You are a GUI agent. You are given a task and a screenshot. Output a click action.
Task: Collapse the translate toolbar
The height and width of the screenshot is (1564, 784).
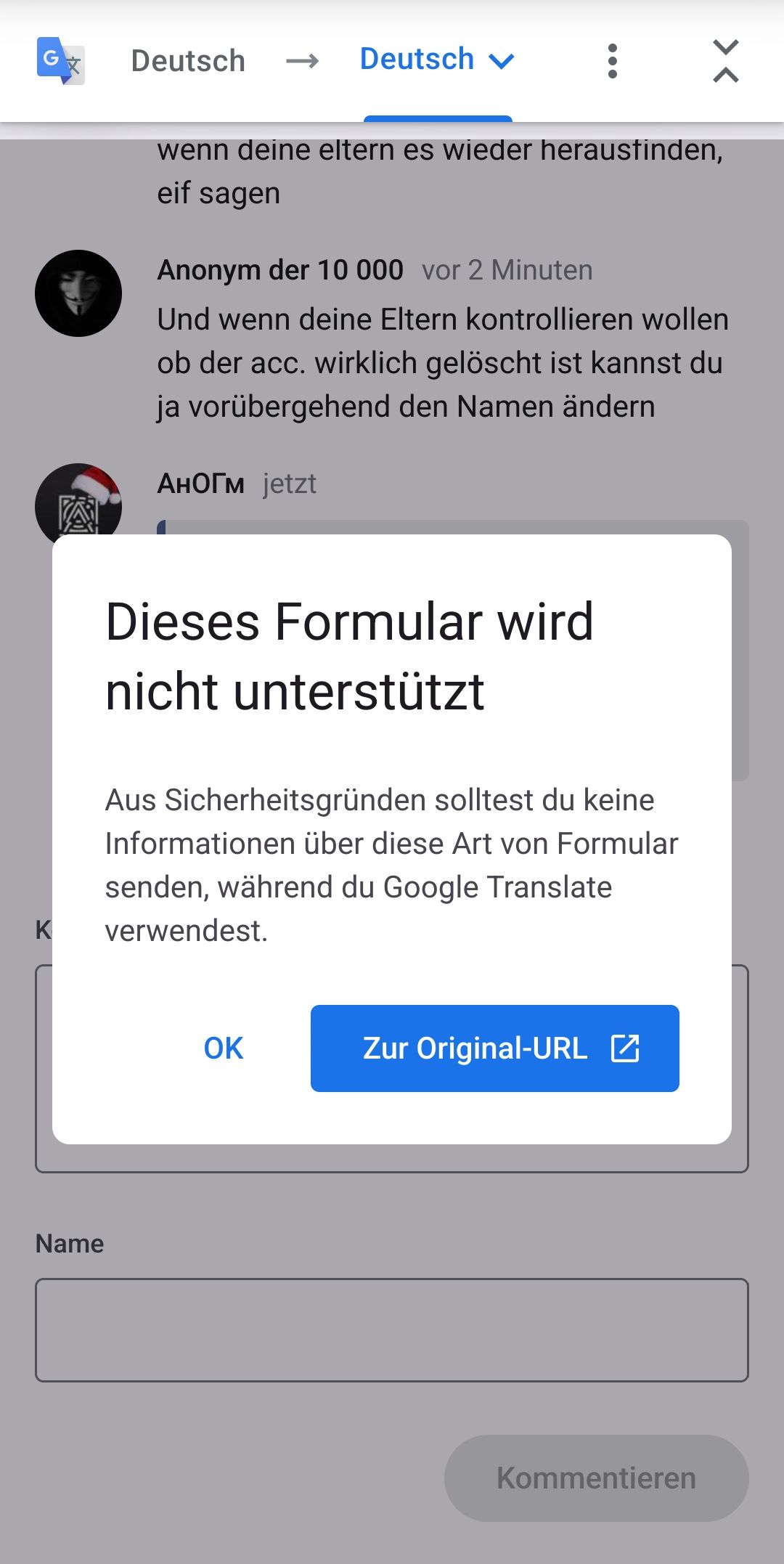pyautogui.click(x=725, y=61)
